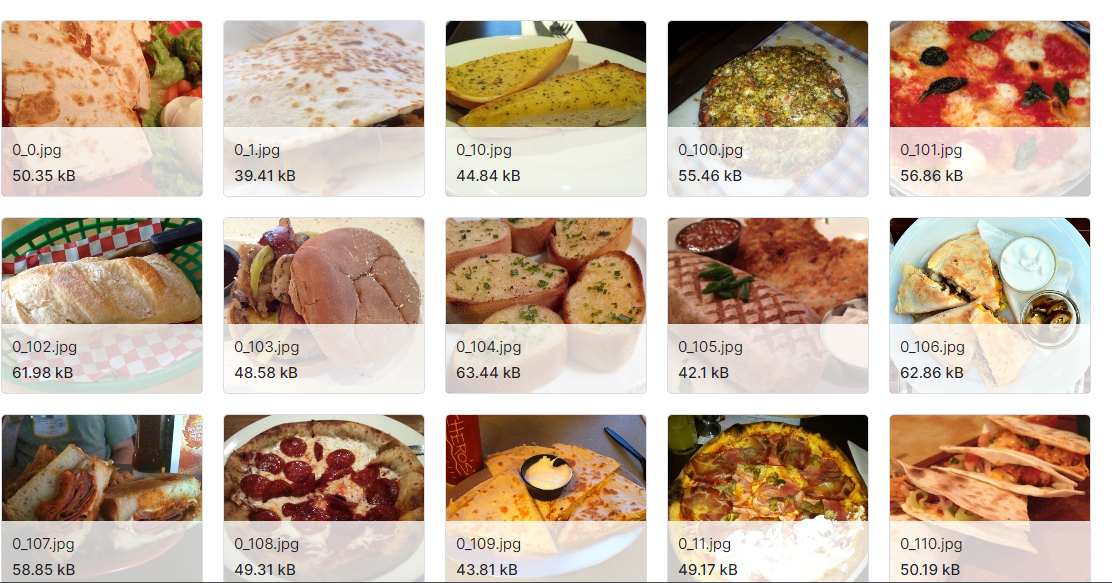Select the 0_1.jpg file card
Viewport: 1112px width, 583px height.
(323, 108)
